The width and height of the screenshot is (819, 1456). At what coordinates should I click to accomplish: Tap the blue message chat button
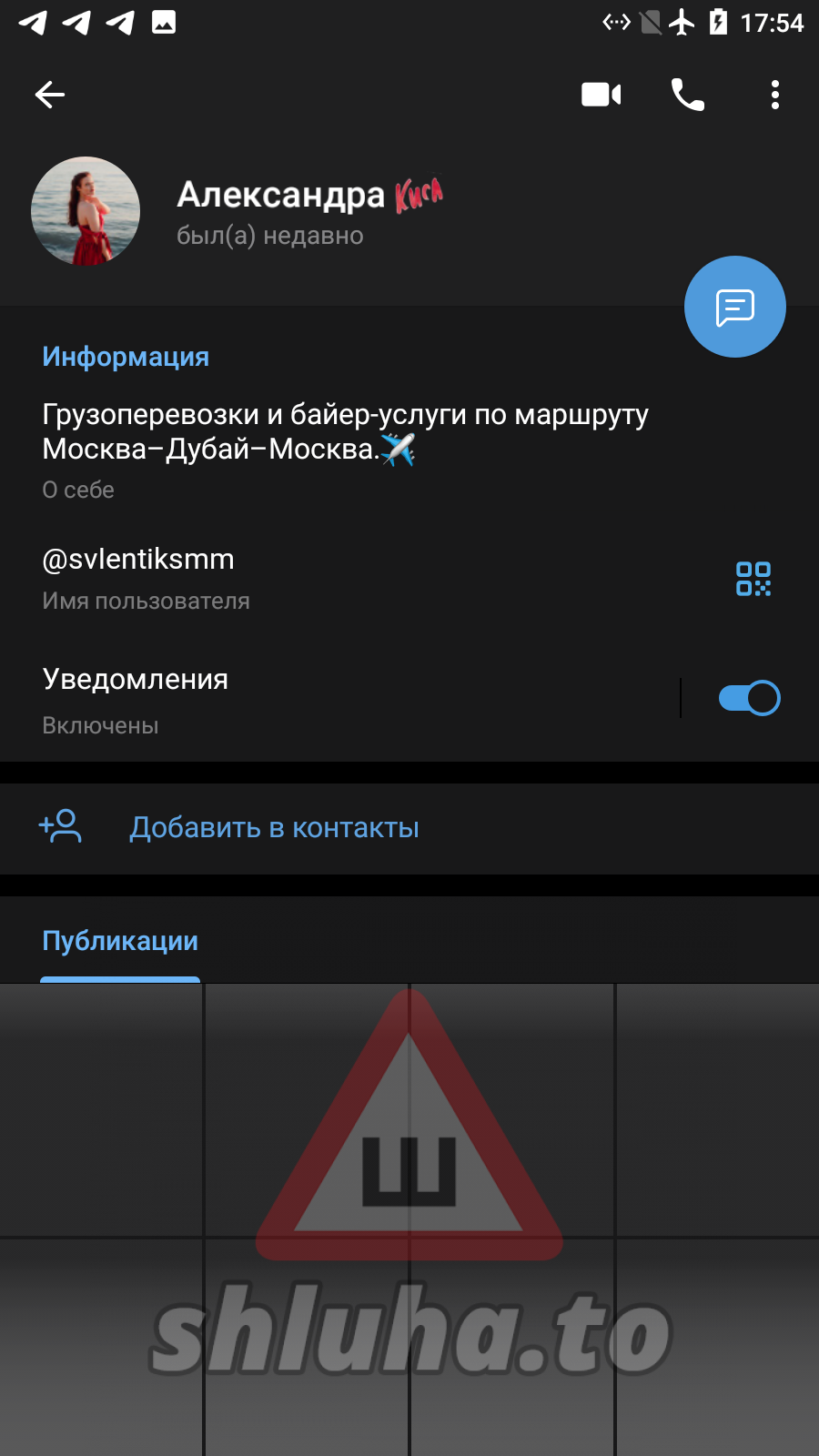point(734,308)
